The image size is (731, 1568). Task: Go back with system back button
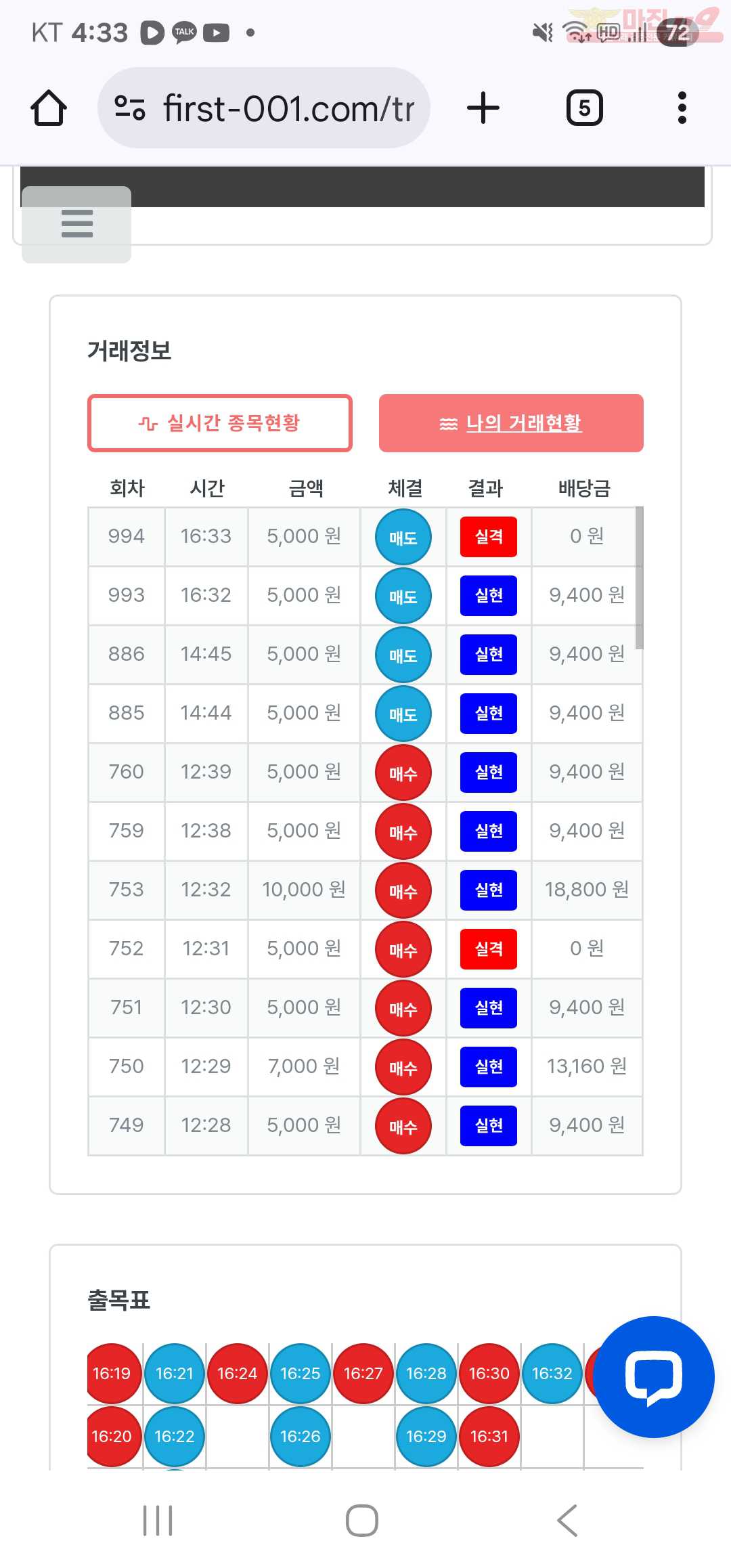point(567,1521)
